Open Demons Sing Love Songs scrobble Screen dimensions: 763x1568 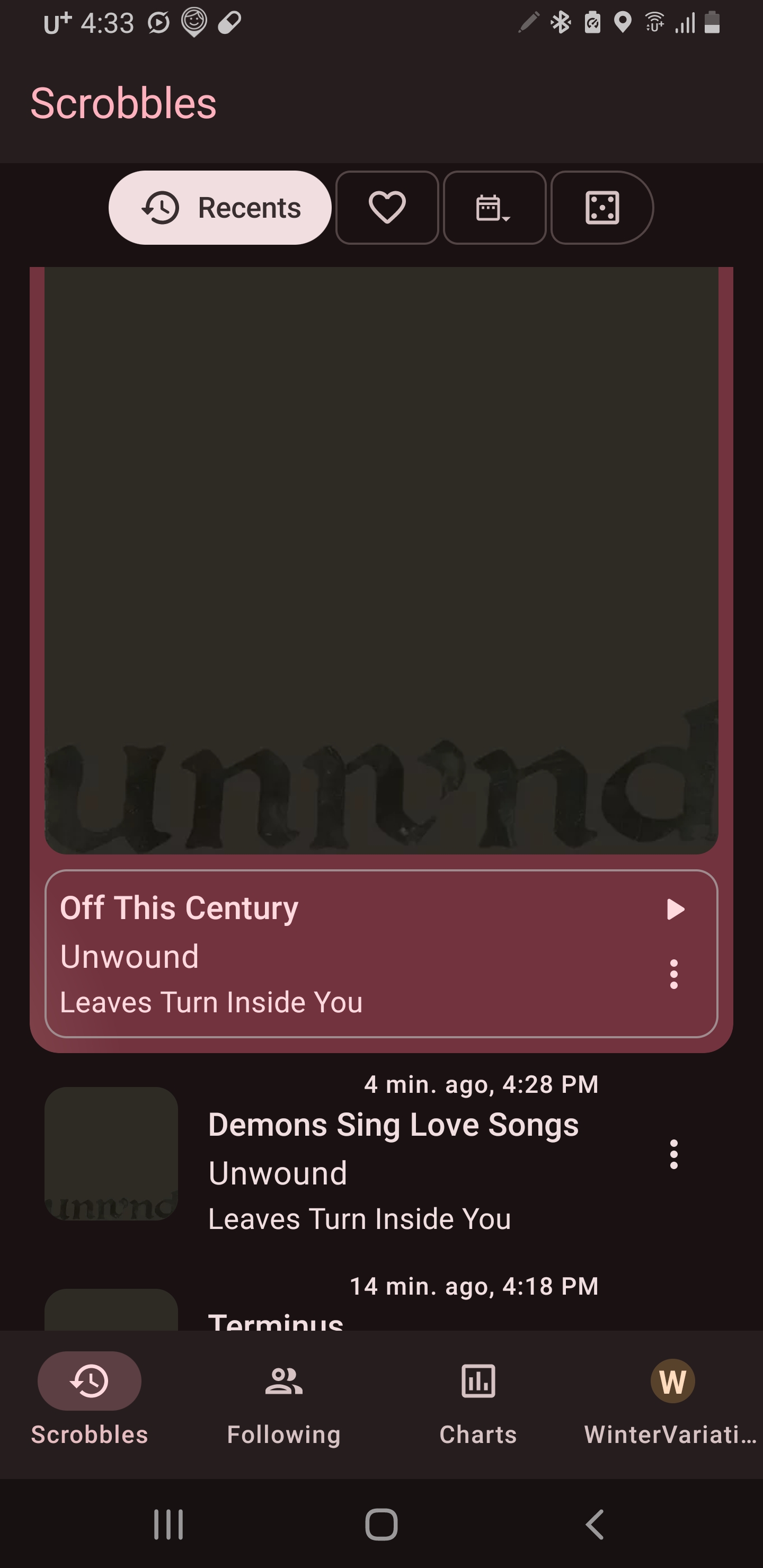click(393, 1160)
